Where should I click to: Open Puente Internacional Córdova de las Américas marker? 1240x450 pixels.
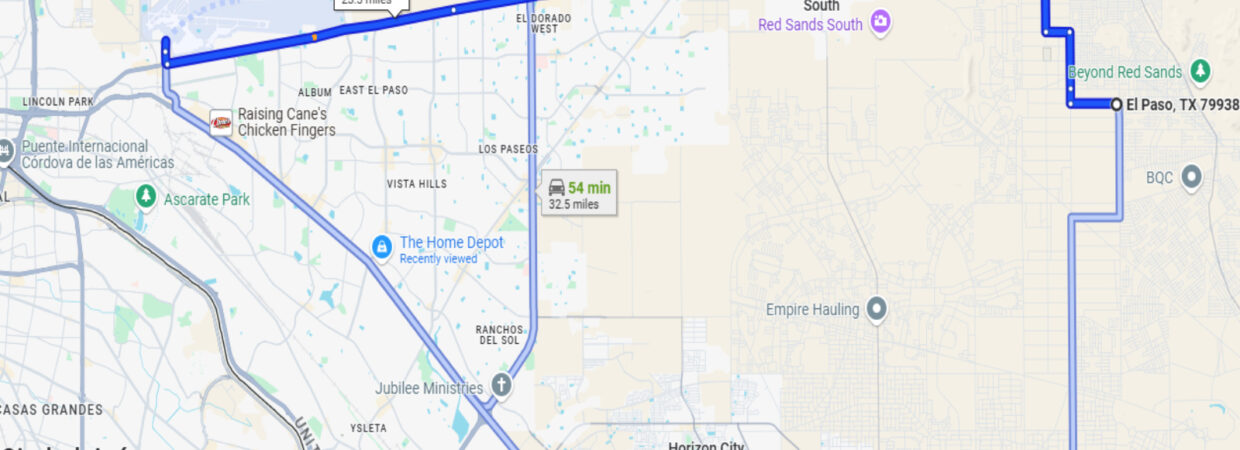point(7,155)
